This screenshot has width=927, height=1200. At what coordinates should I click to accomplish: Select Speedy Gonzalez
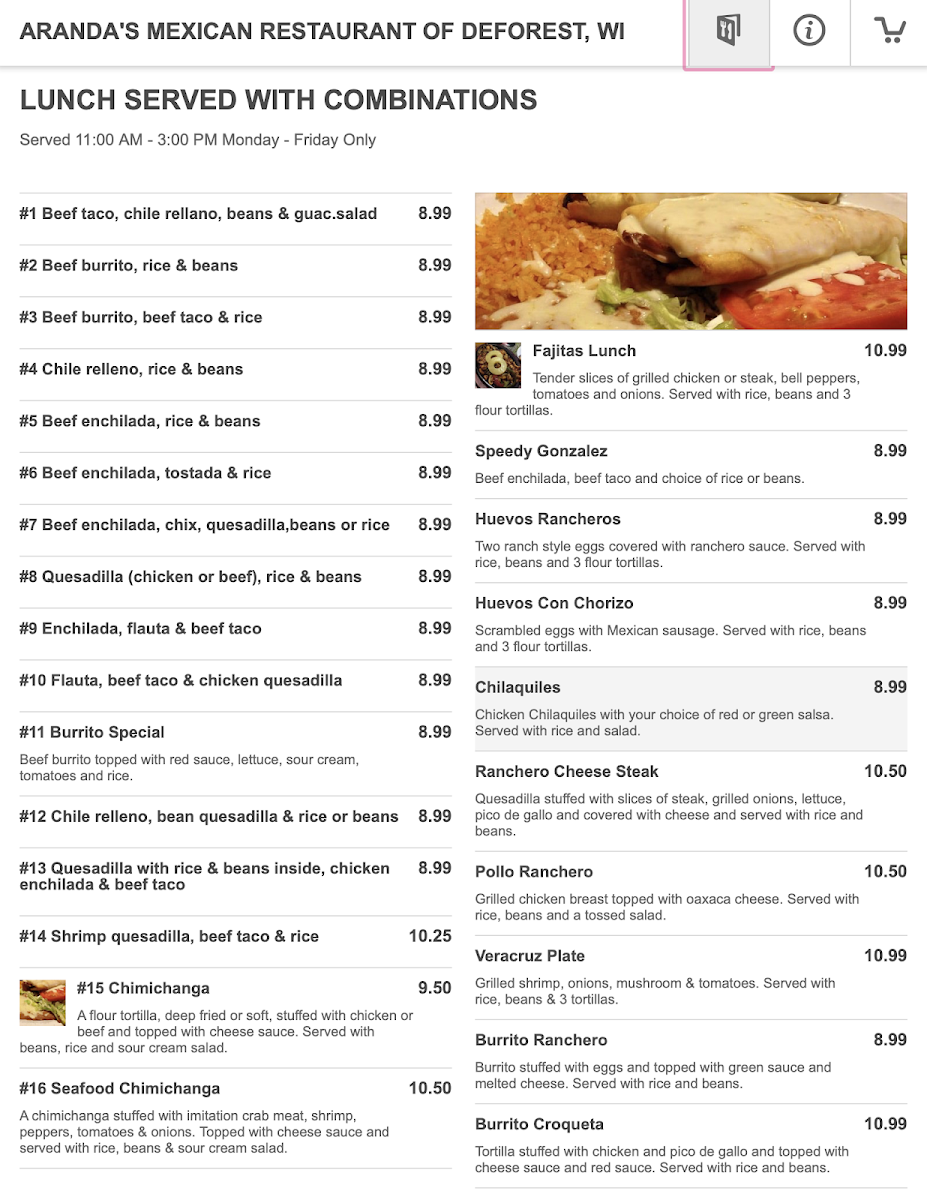pos(691,465)
